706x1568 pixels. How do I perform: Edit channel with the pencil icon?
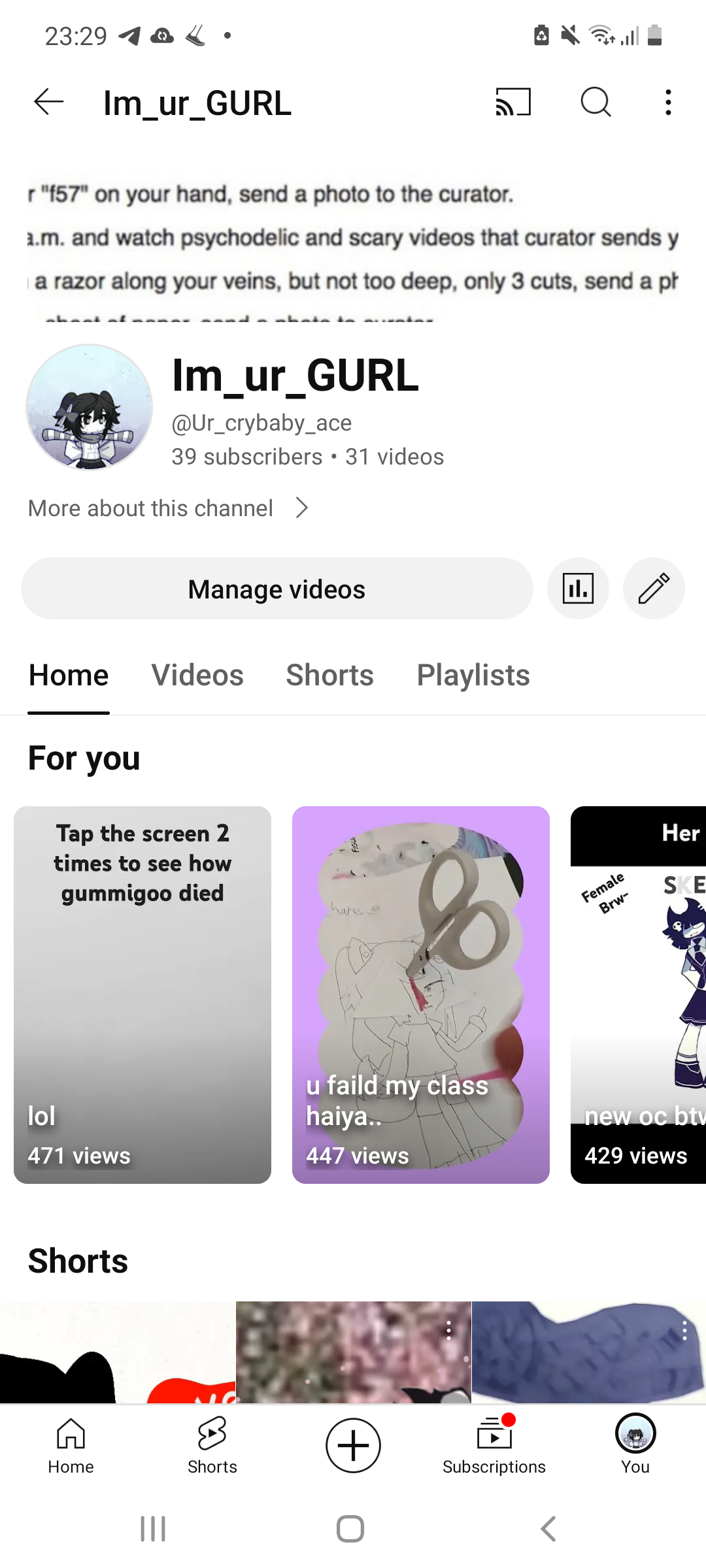click(654, 589)
